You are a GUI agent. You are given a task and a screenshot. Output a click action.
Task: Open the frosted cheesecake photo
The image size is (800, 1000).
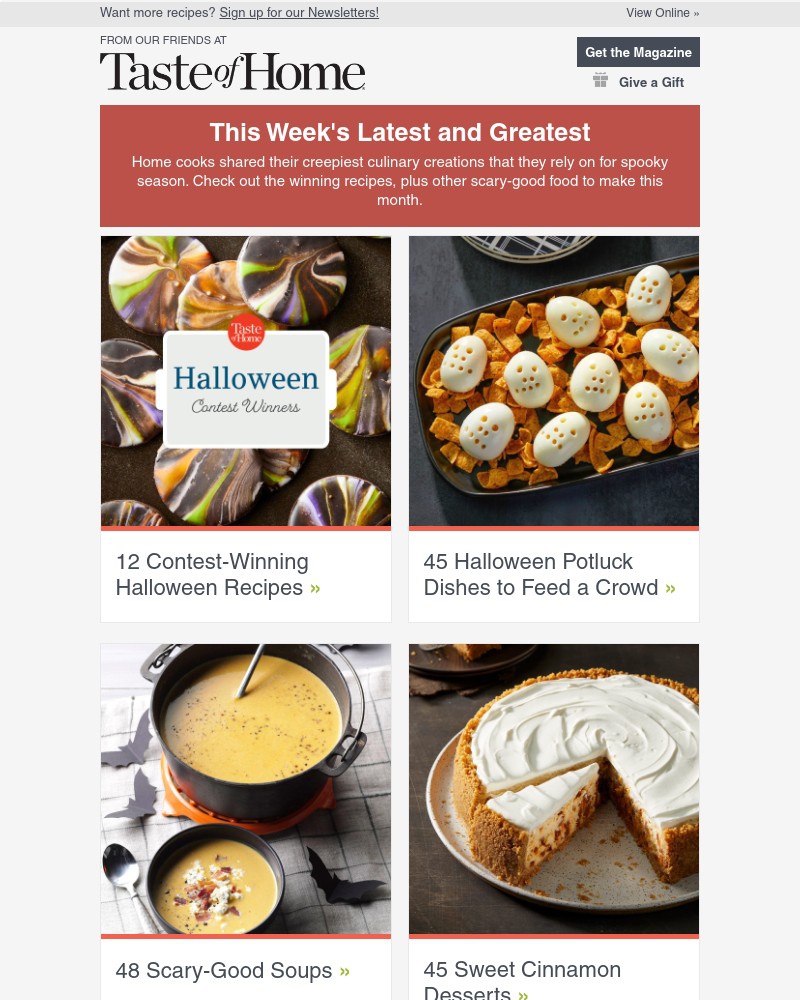(554, 789)
